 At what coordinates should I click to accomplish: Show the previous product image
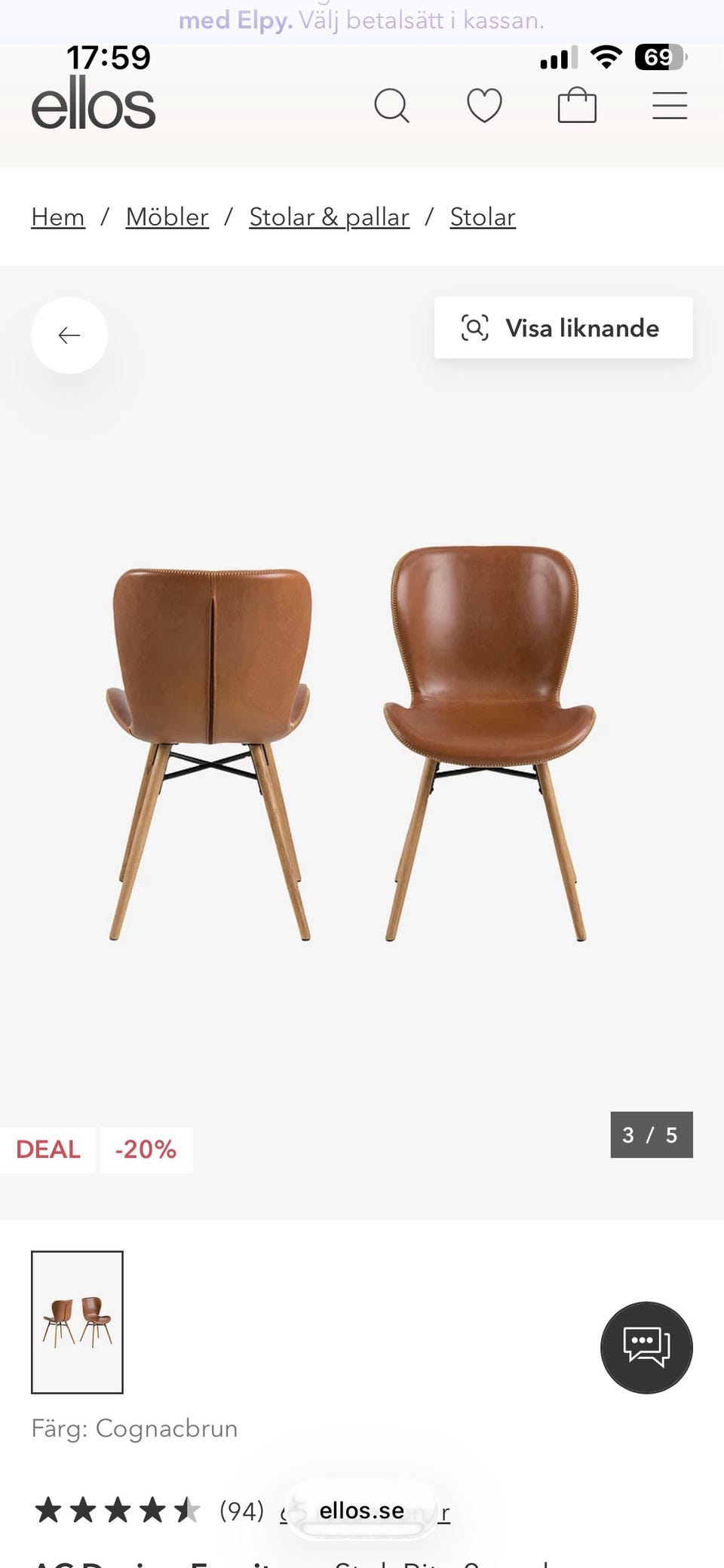69,336
